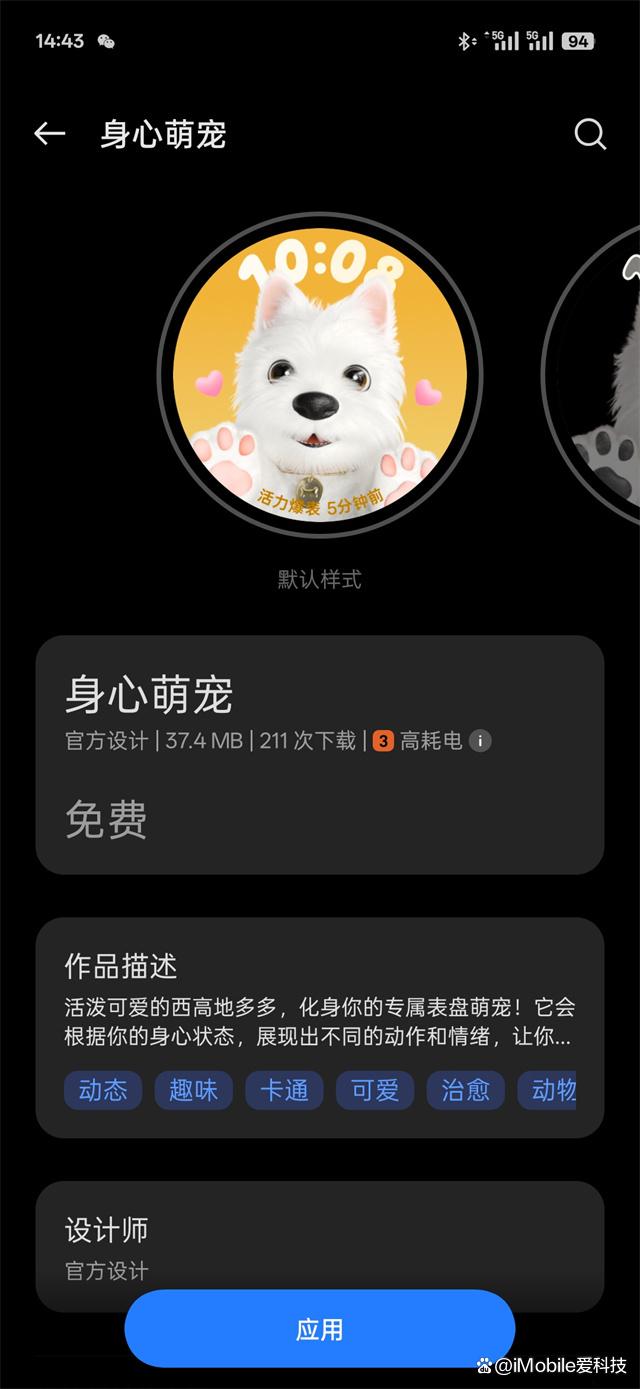Open the search icon
Screen dimensions: 640x1389
(x=590, y=134)
